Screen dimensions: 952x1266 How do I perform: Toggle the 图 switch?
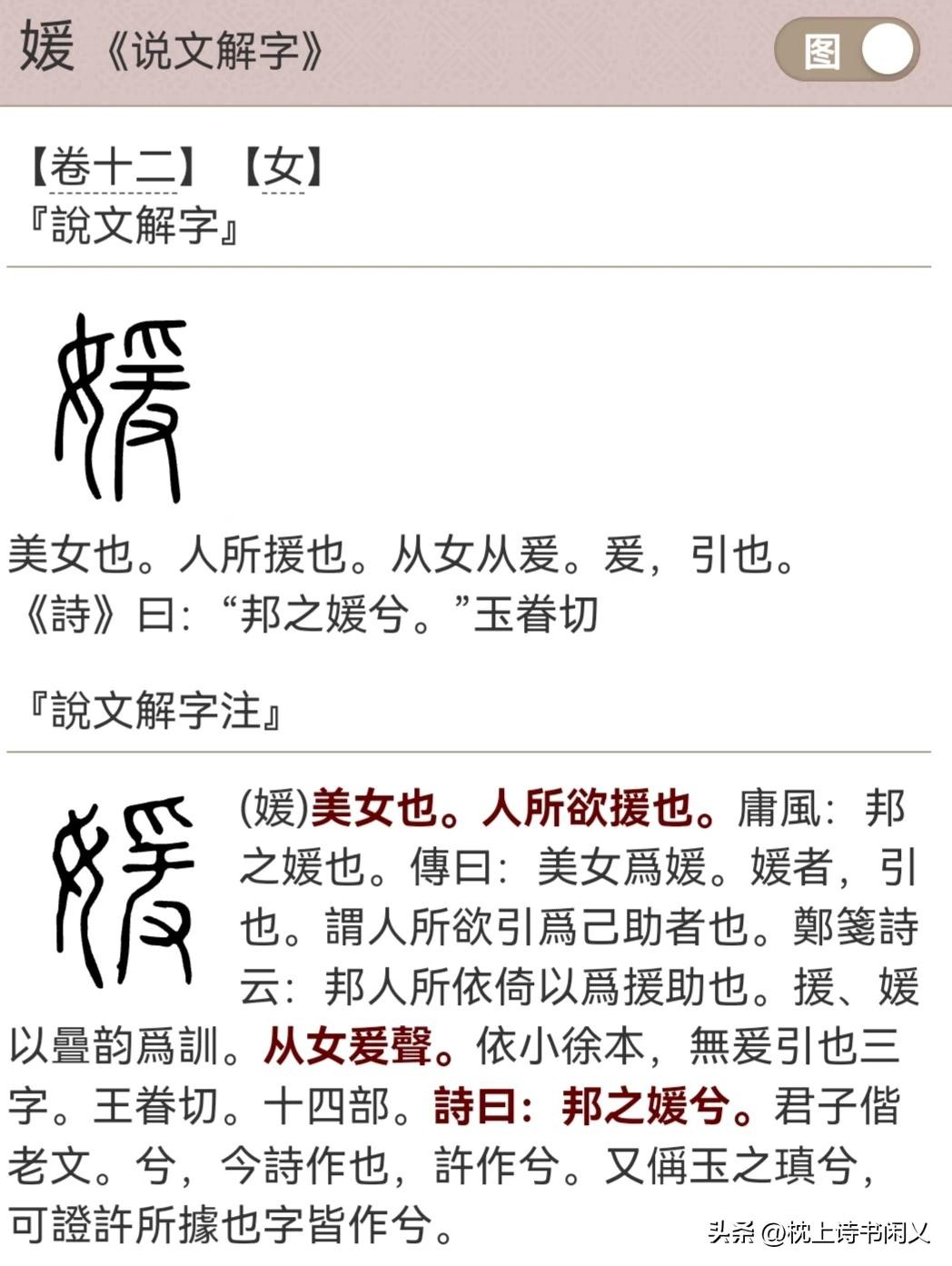(x=846, y=50)
